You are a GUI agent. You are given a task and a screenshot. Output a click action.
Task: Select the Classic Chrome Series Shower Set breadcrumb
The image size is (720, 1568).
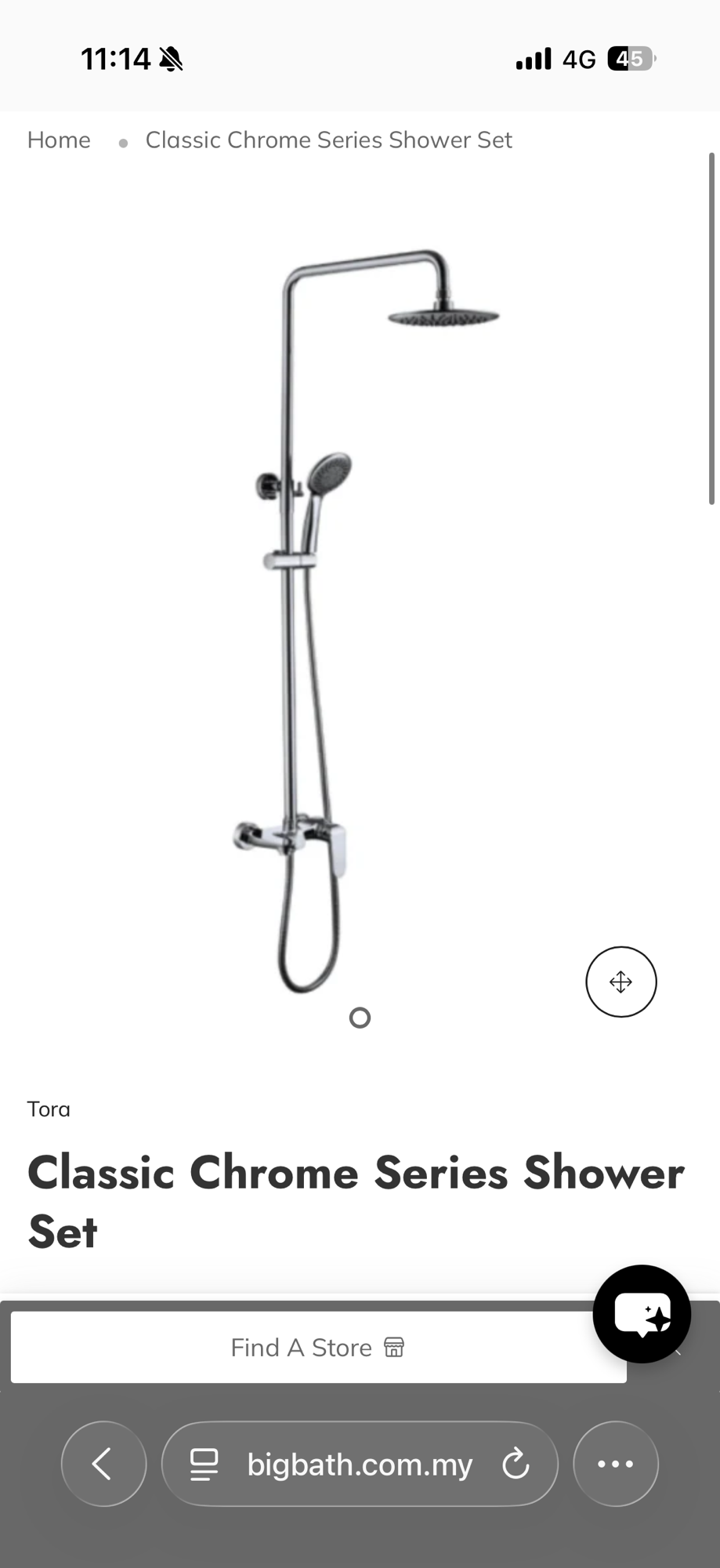(x=328, y=140)
